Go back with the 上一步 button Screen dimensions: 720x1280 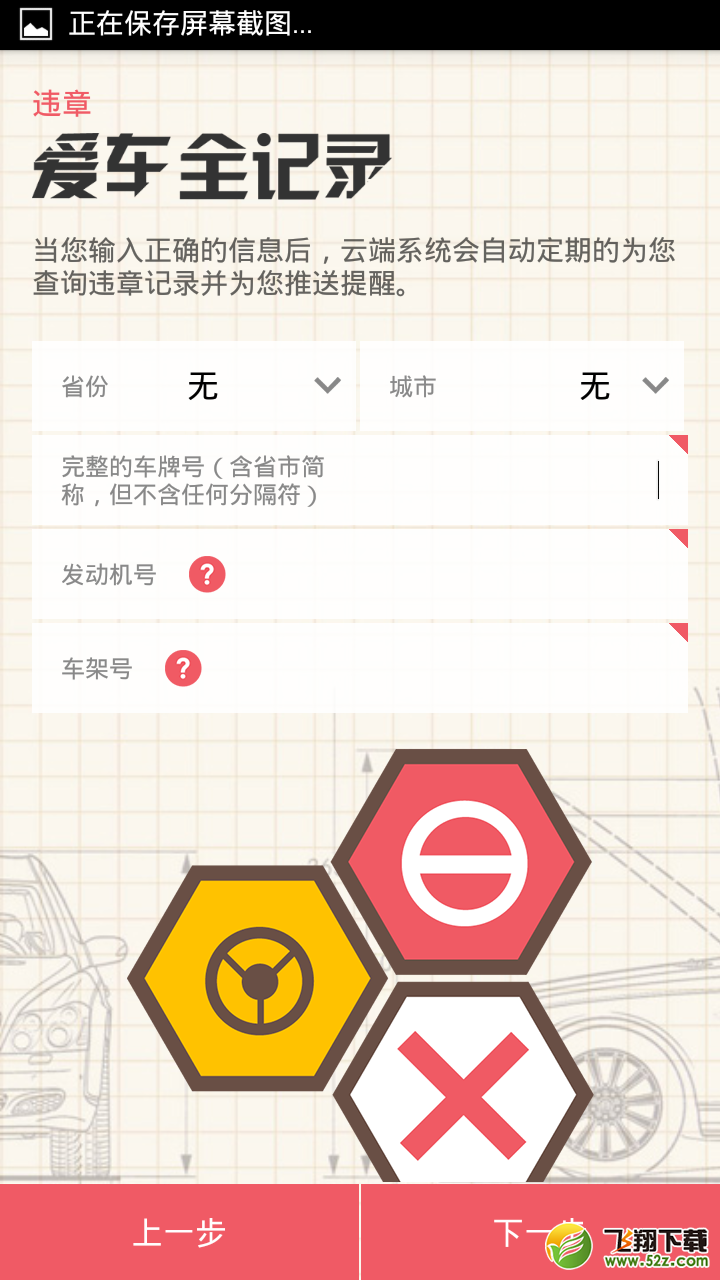(x=179, y=1232)
